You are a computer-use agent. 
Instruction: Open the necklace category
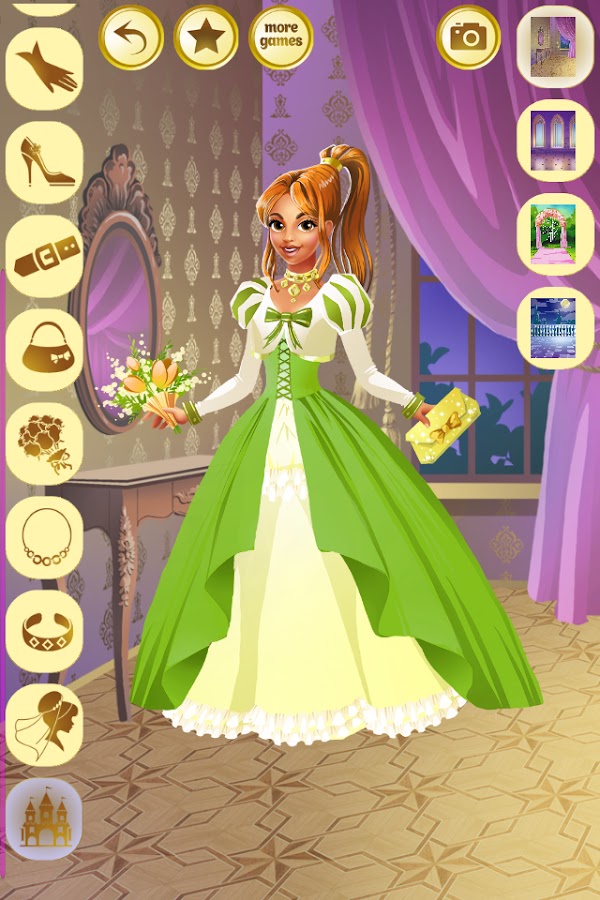click(x=44, y=538)
